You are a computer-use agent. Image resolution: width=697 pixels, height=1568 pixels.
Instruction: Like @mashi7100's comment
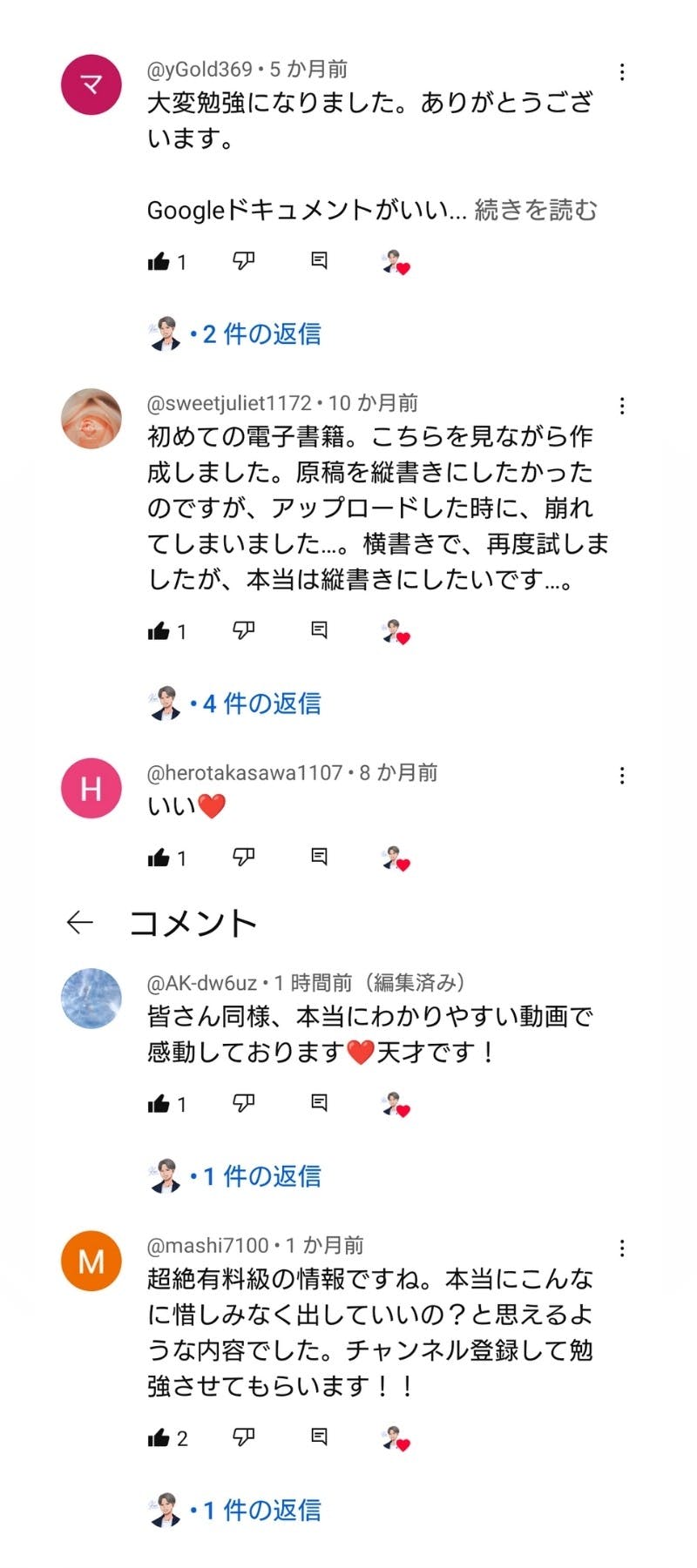click(x=159, y=1437)
